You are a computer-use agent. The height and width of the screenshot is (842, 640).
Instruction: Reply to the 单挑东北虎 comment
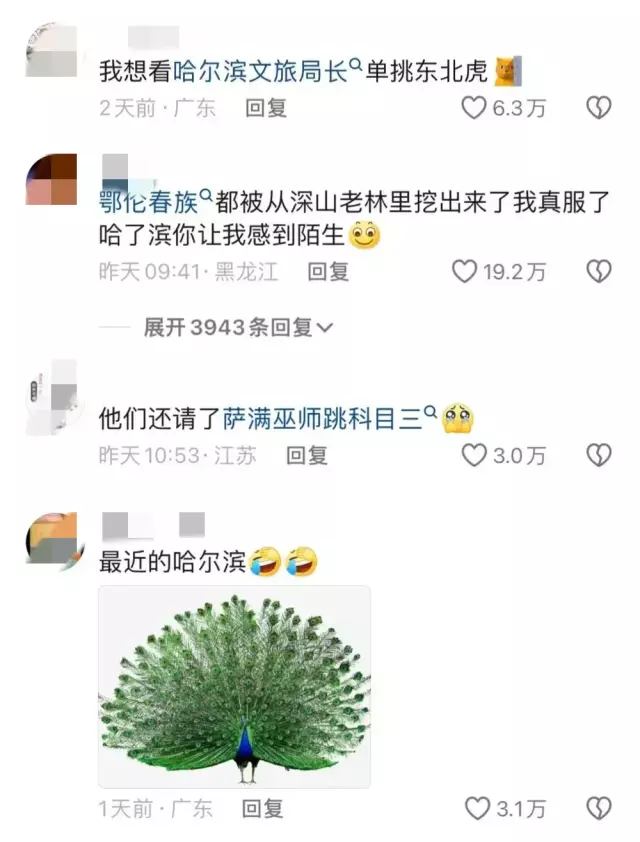click(x=266, y=108)
